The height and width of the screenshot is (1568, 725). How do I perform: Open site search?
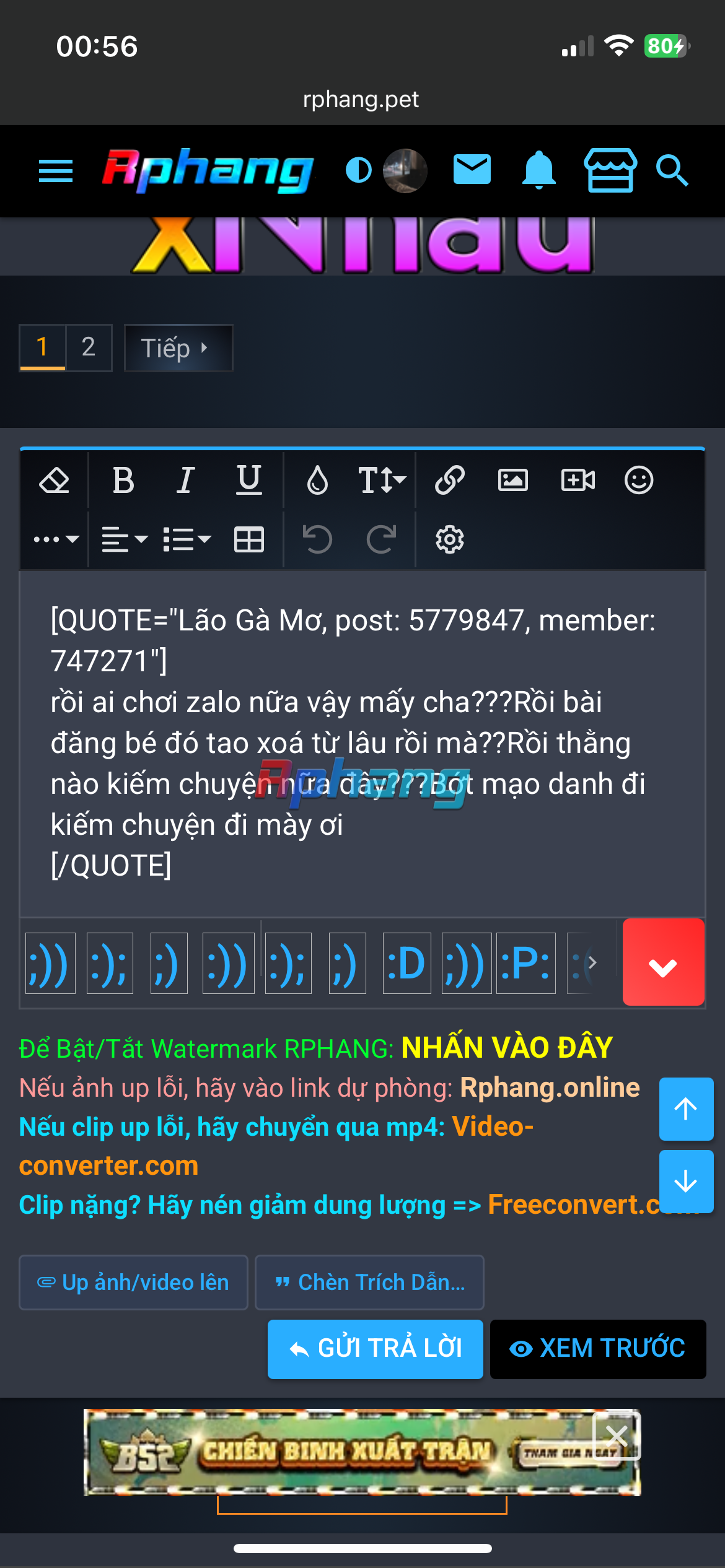pyautogui.click(x=672, y=171)
